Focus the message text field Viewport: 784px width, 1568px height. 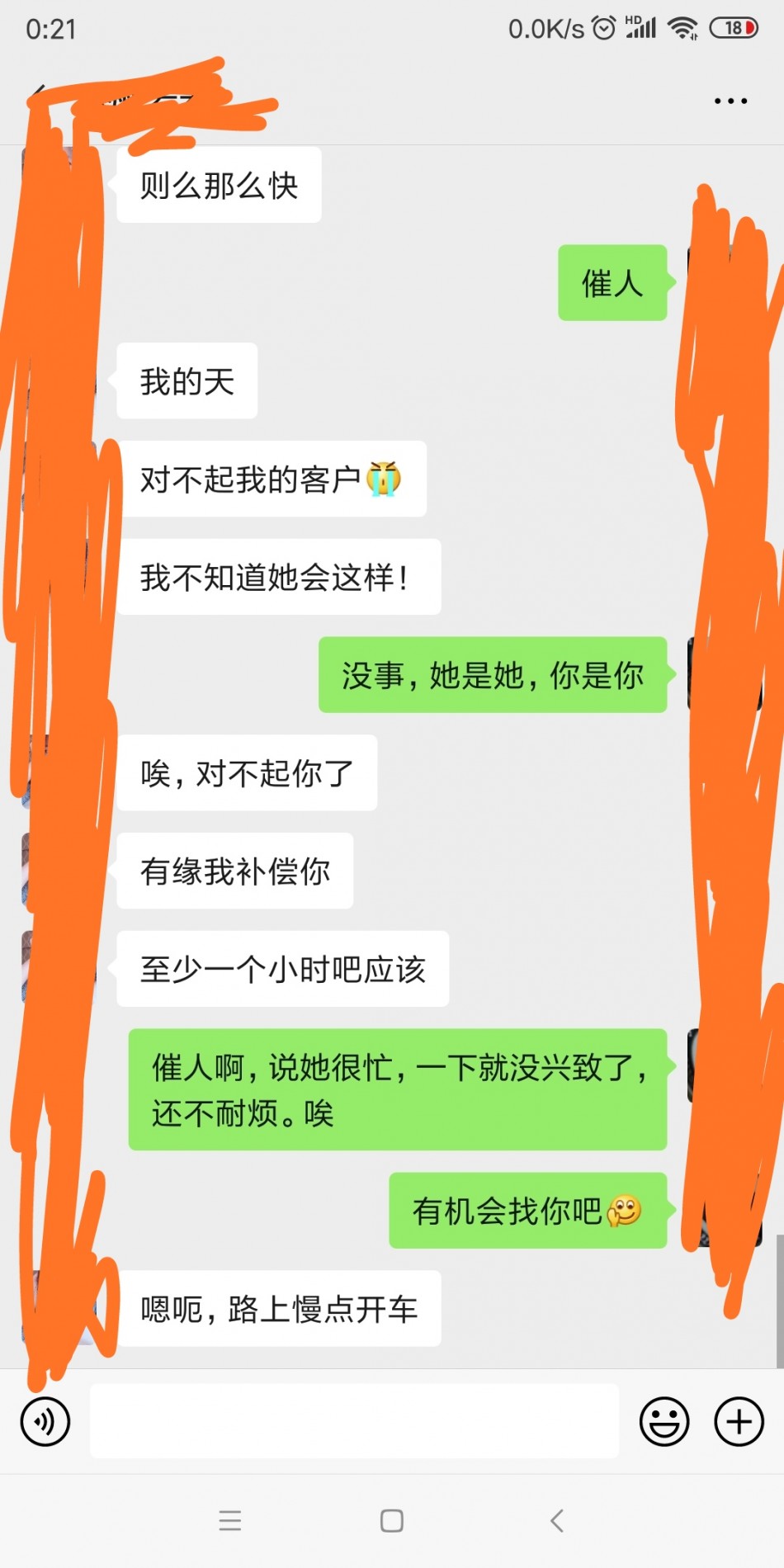(354, 1421)
